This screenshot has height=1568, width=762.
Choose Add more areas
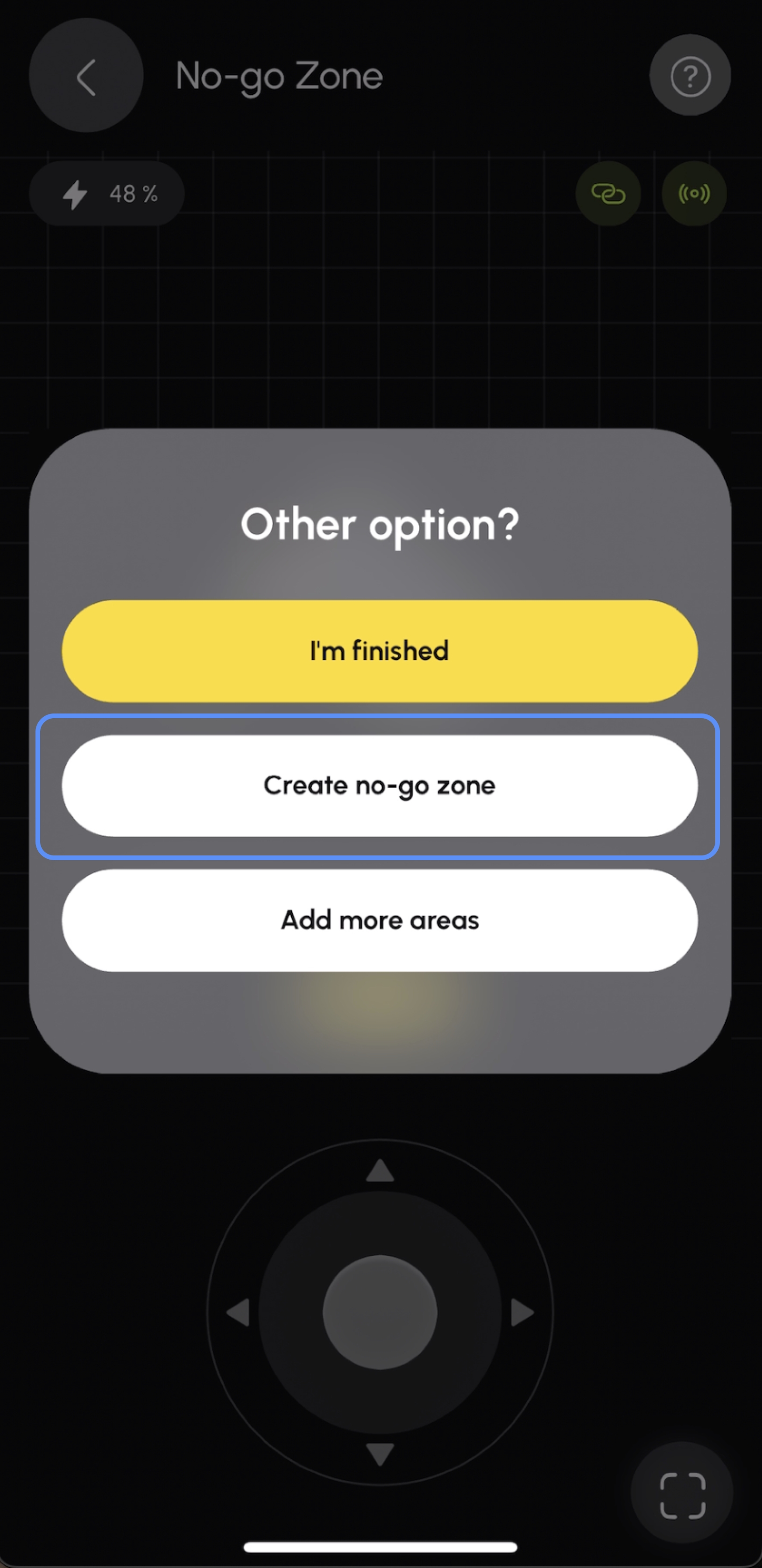pyautogui.click(x=379, y=920)
